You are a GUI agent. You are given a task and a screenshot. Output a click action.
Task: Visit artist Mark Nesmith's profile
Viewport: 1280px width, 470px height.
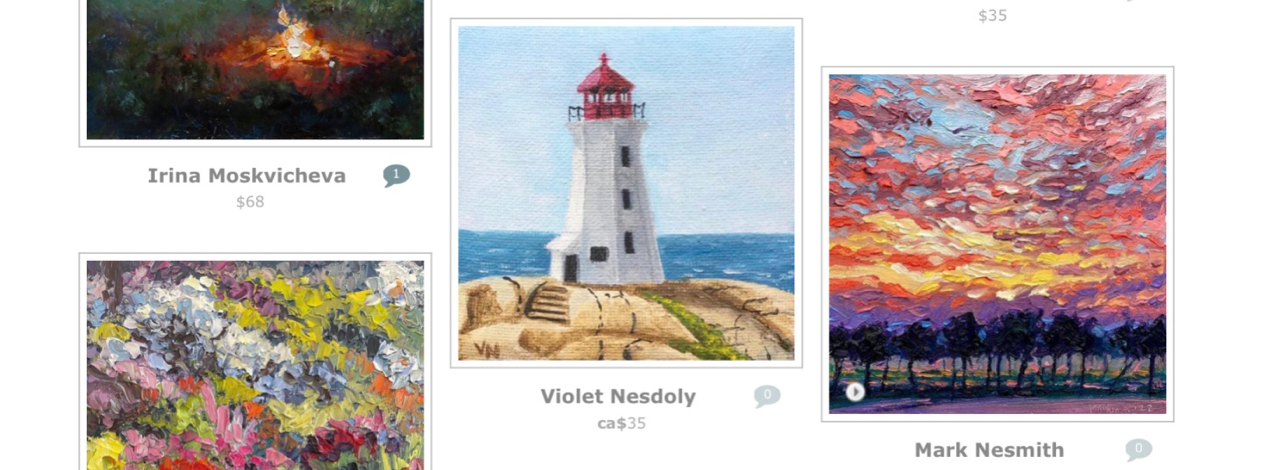(989, 451)
